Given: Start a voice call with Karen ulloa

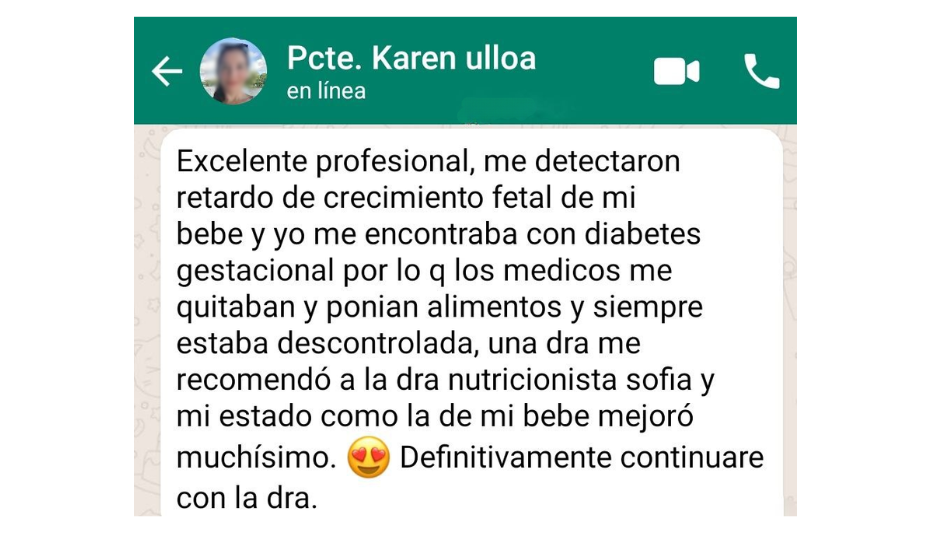Looking at the screenshot, I should click(761, 71).
